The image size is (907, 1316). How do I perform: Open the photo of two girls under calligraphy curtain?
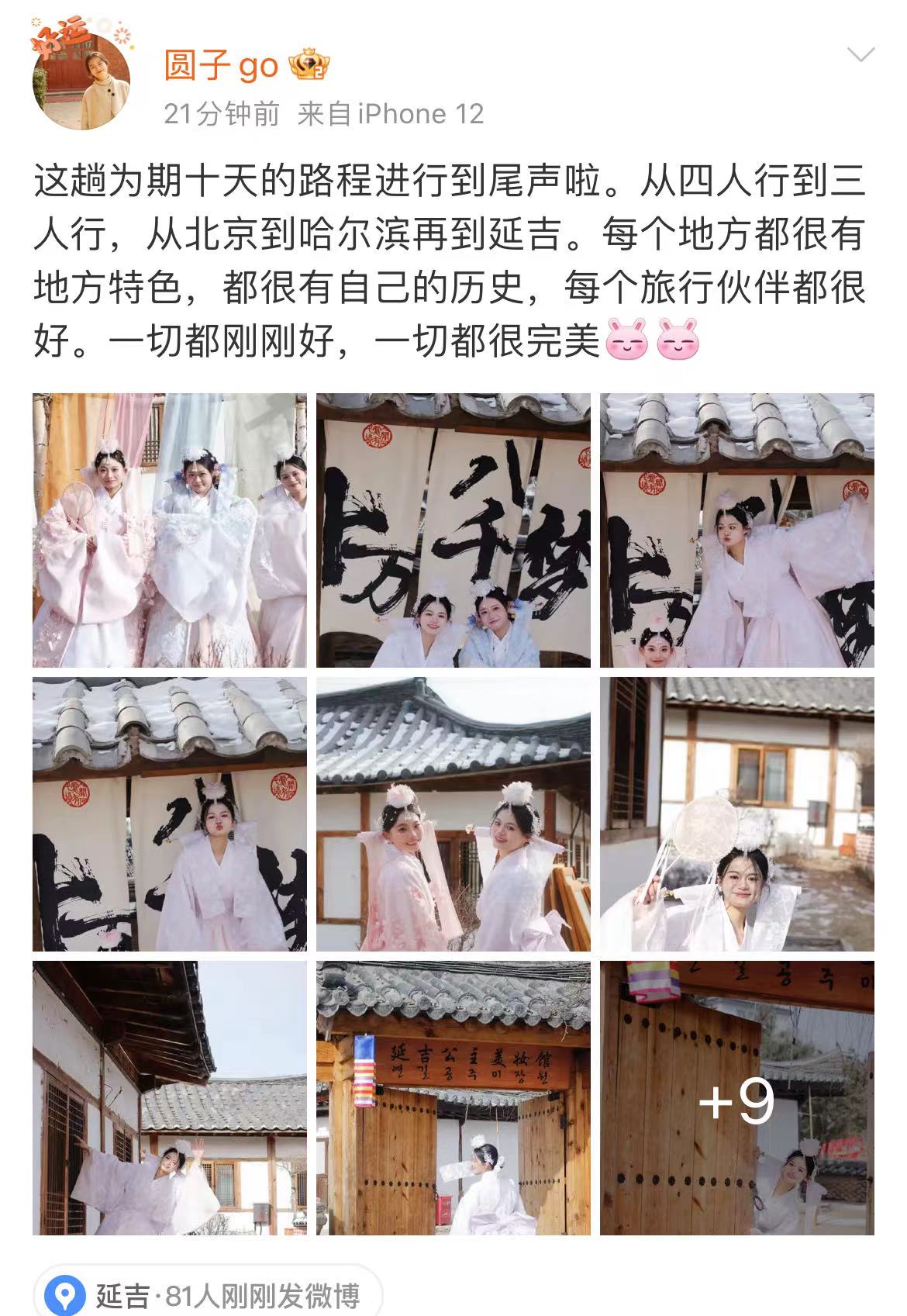(453, 530)
